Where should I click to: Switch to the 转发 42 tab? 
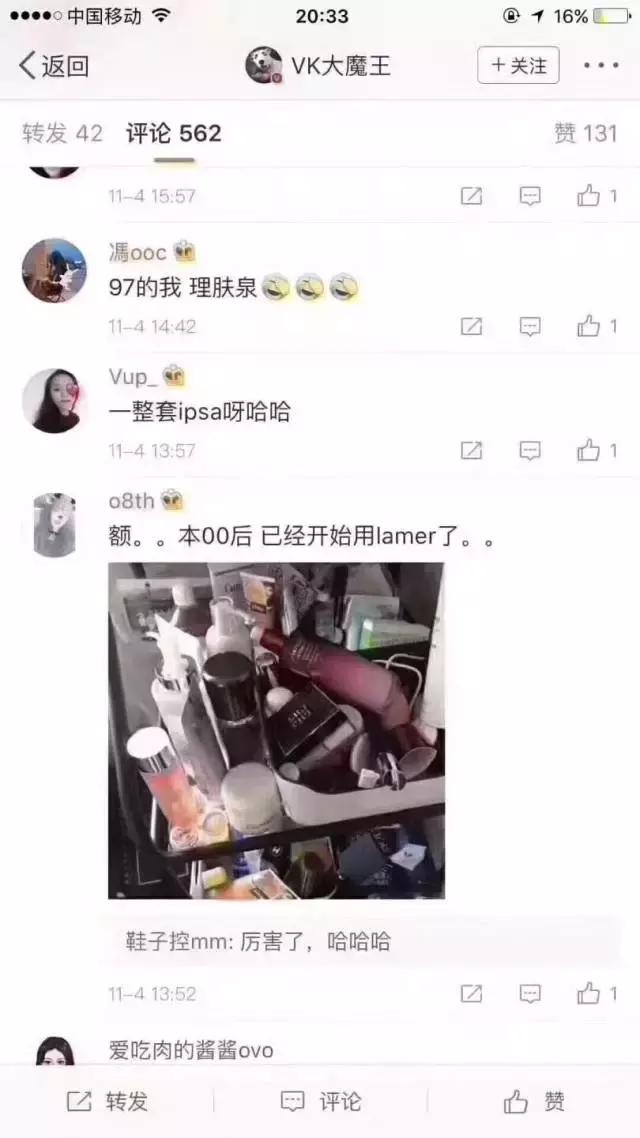(62, 133)
